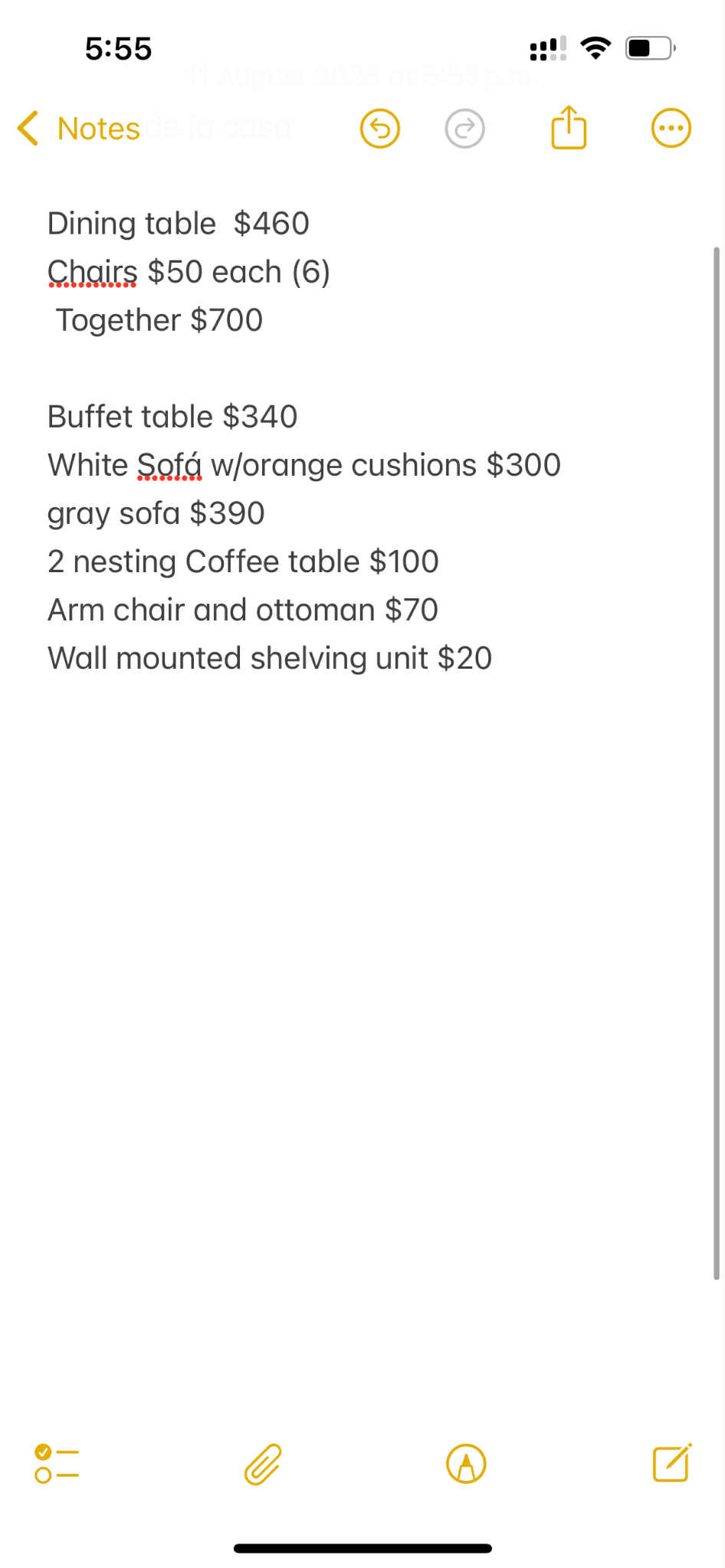
Task: Open the attachment paperclip
Action: [263, 1464]
